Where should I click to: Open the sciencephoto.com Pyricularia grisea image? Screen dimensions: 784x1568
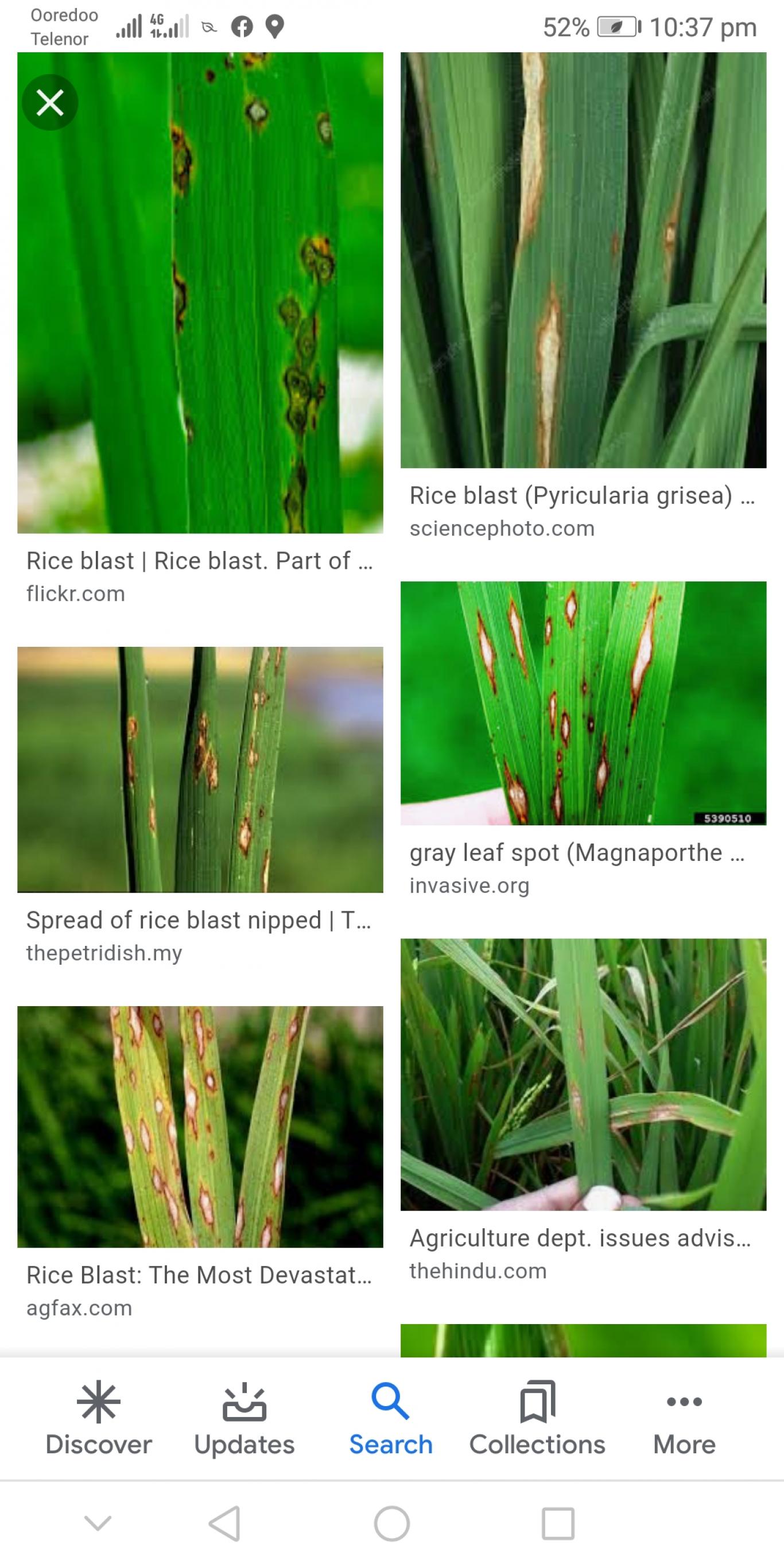pos(583,260)
